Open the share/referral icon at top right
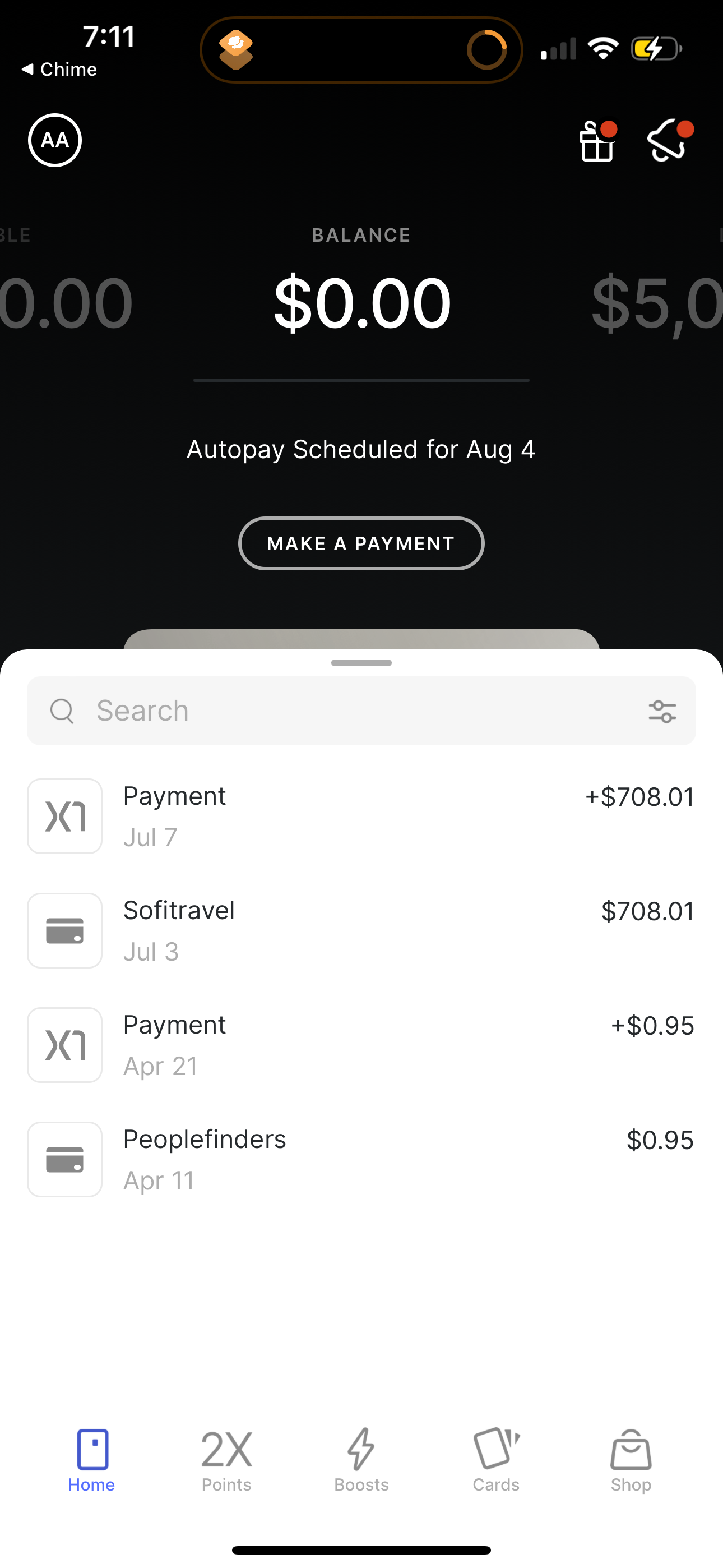This screenshot has height=1568, width=723. click(668, 141)
